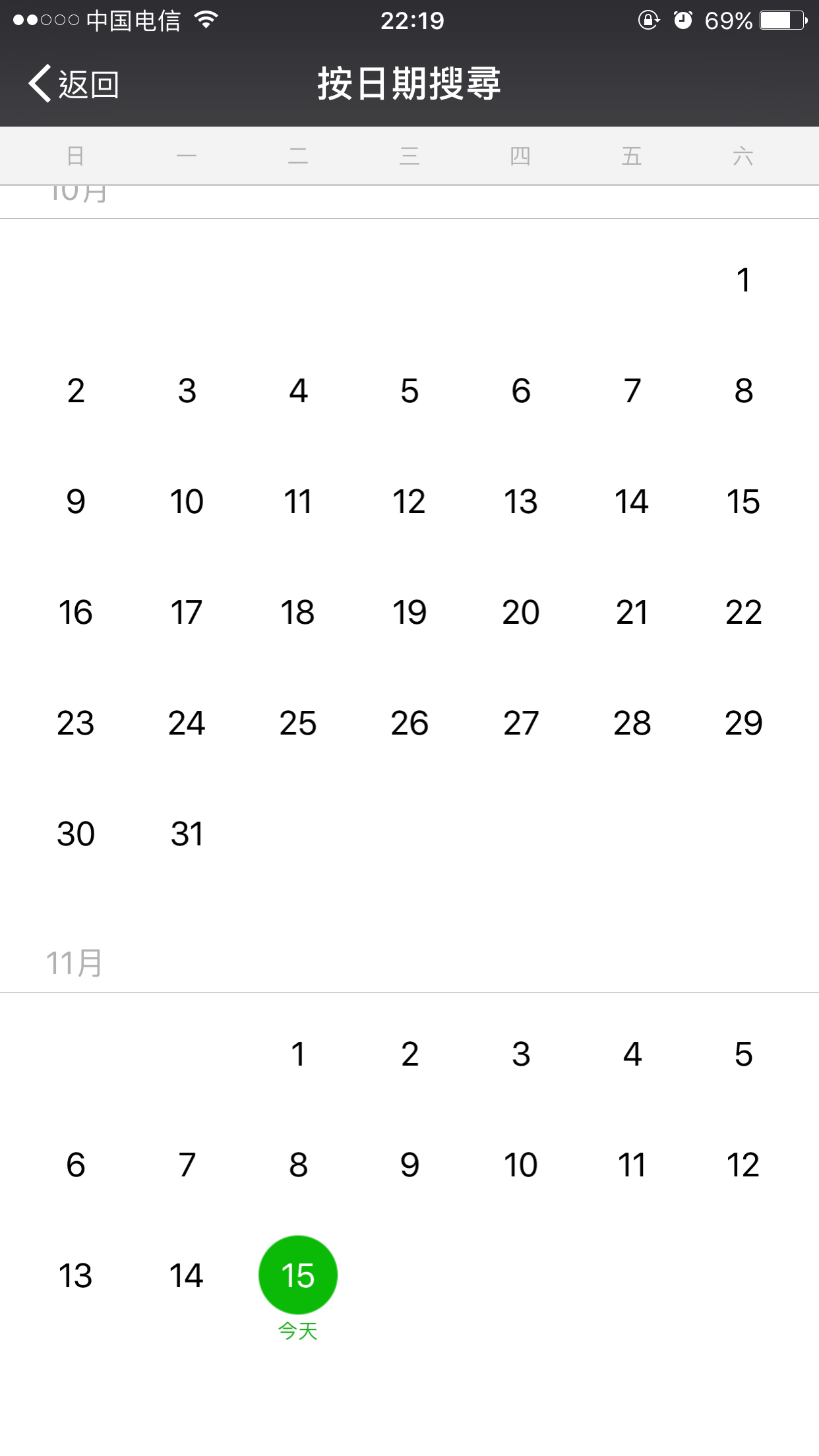The width and height of the screenshot is (819, 1456).
Task: Choose October 30
Action: point(76,834)
